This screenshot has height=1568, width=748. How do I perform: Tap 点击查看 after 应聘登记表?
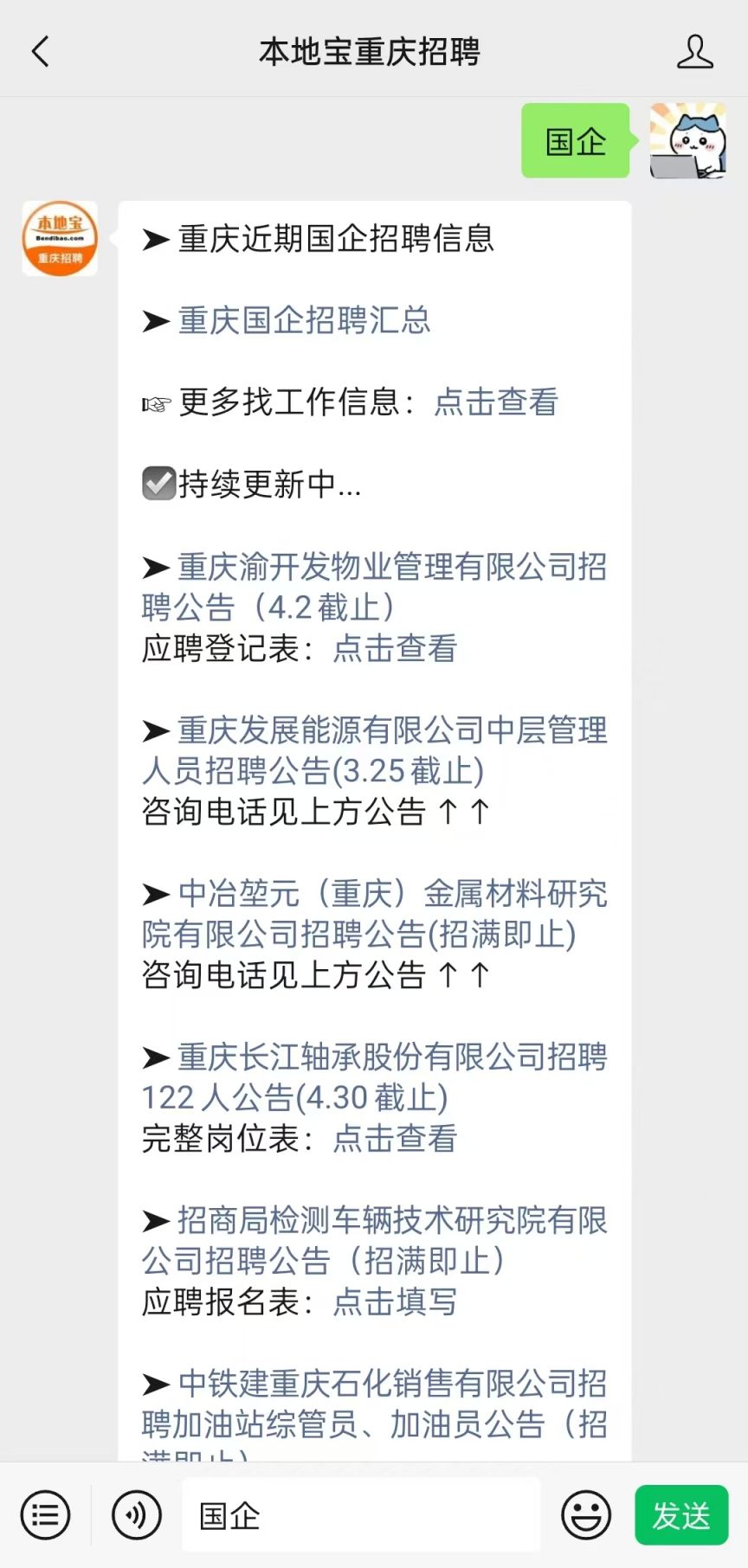tap(395, 648)
